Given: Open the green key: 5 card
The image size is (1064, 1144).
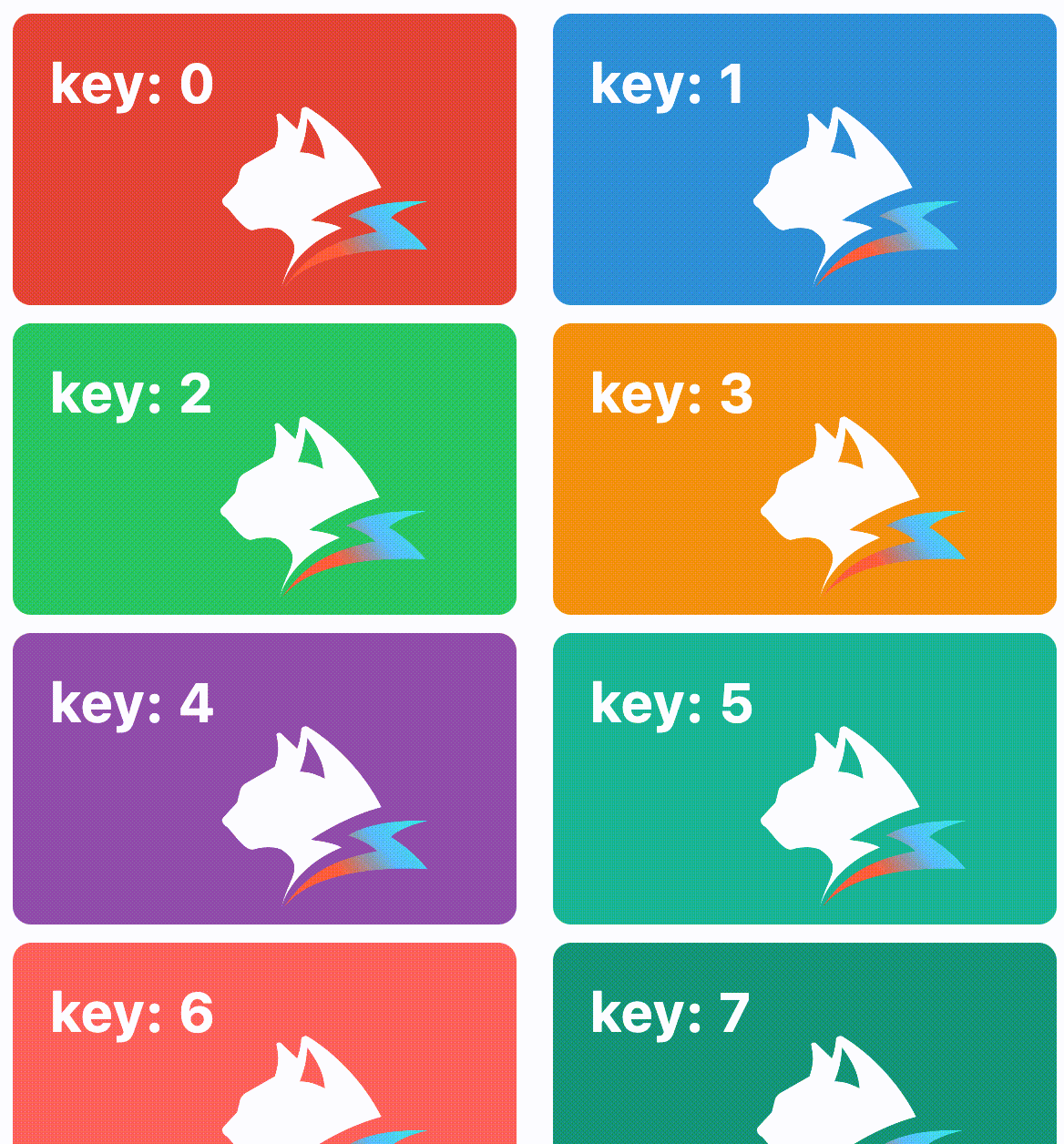Looking at the screenshot, I should point(804,779).
